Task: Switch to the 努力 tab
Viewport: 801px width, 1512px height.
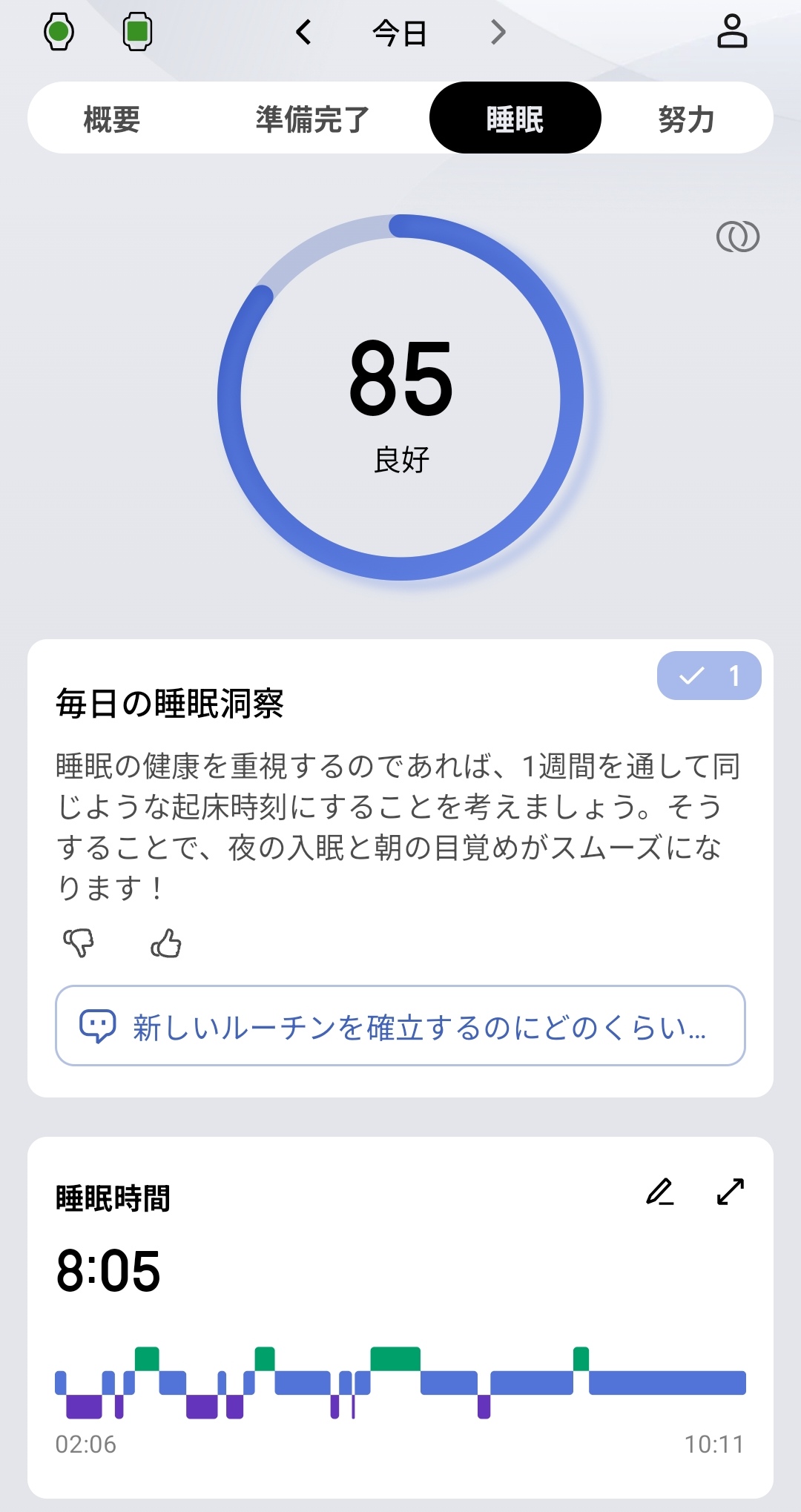Action: 686,119
